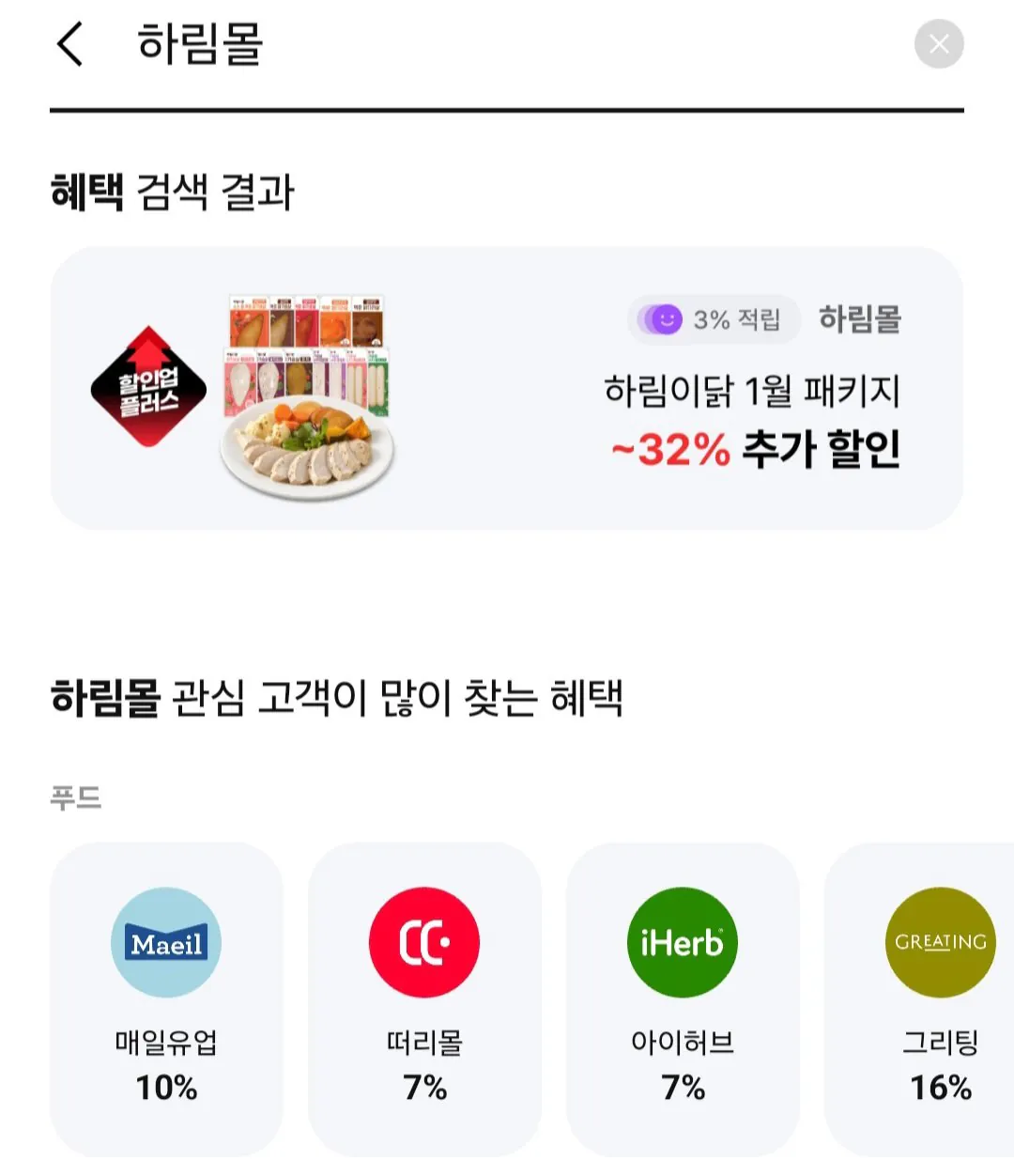Tap the 할인업 플러스 red badge icon
The height and width of the screenshot is (1176, 1014).
(x=148, y=388)
